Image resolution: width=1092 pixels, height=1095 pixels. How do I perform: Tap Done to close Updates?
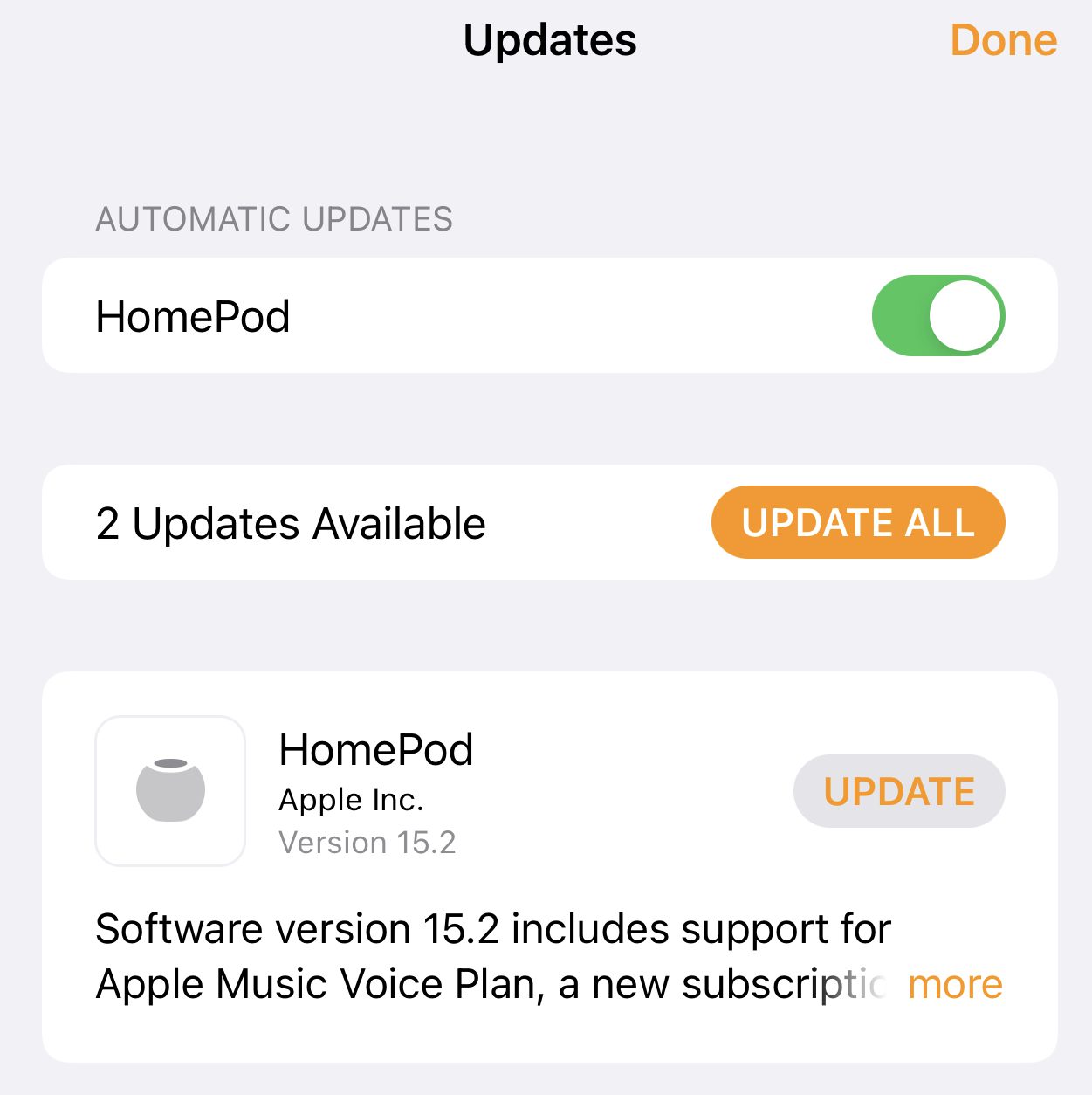tap(1003, 40)
